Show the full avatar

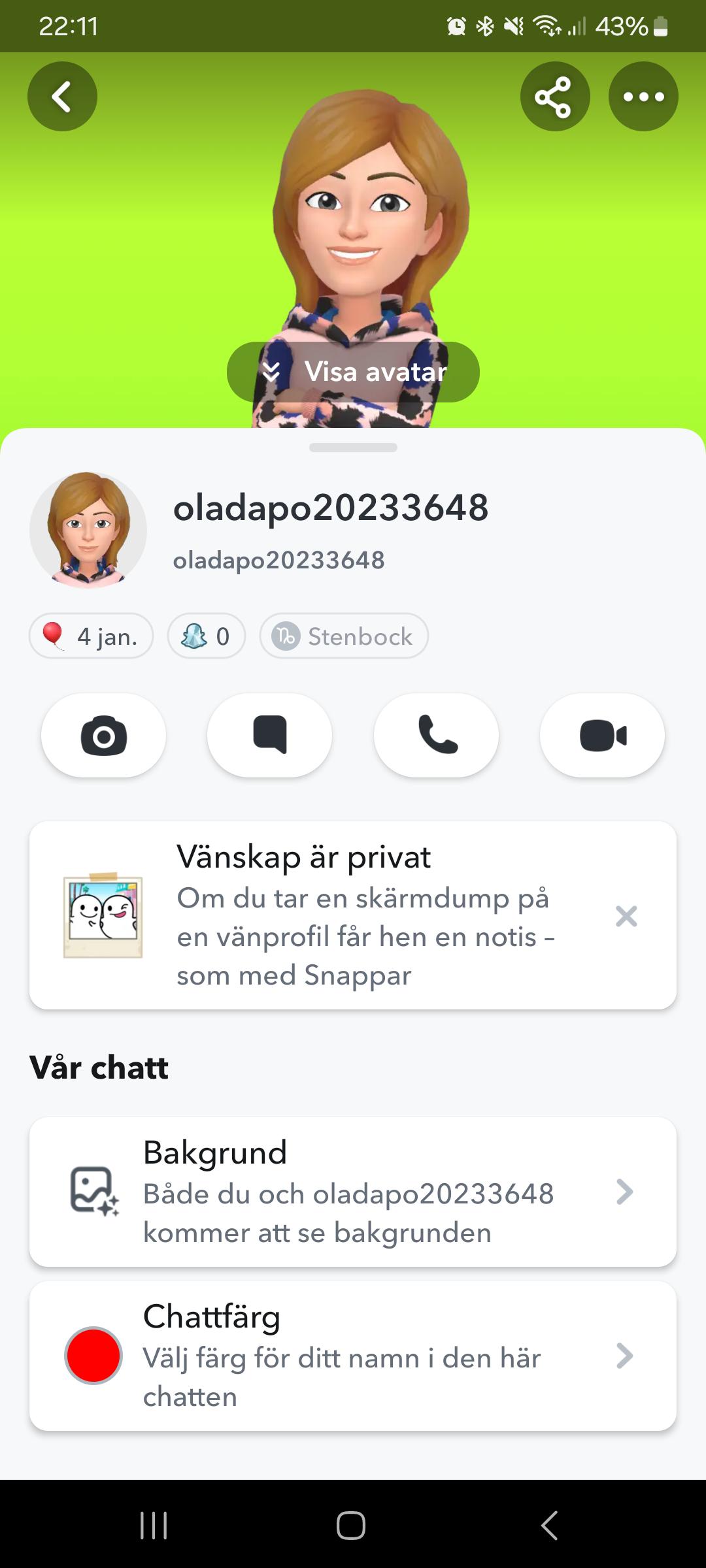353,371
